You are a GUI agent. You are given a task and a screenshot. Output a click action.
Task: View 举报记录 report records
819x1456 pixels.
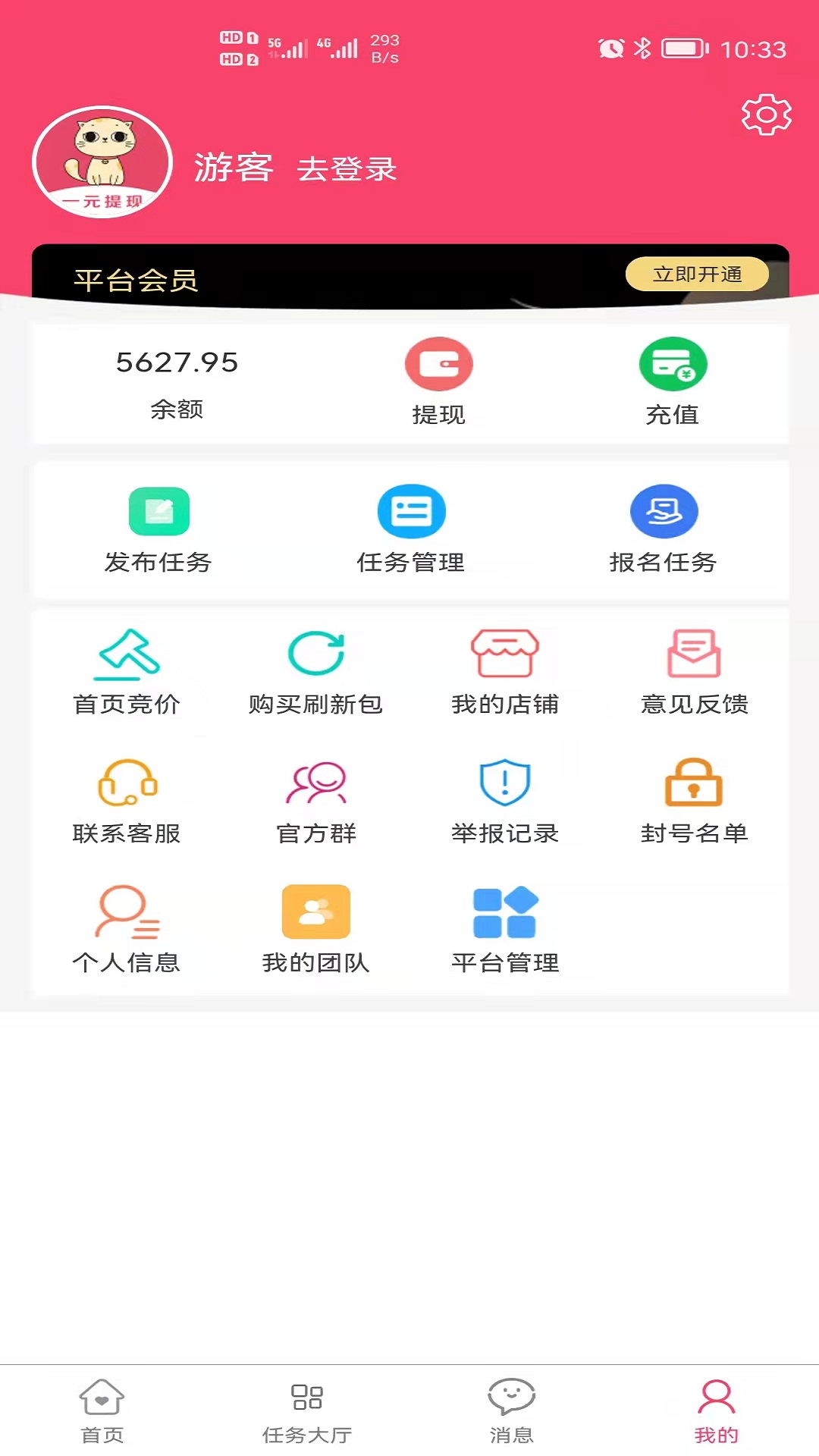505,800
